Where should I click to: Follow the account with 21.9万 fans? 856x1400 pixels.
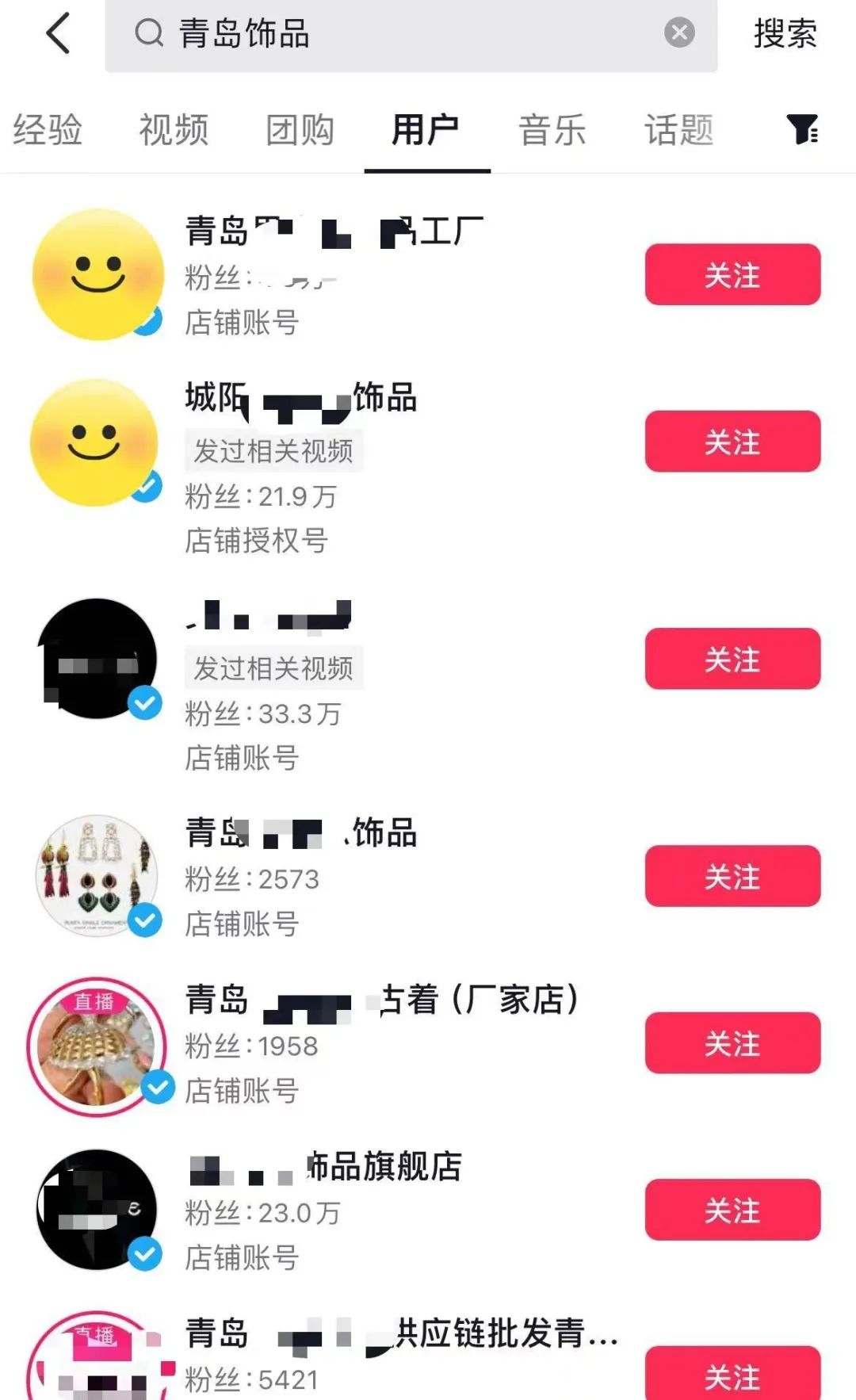[x=732, y=442]
